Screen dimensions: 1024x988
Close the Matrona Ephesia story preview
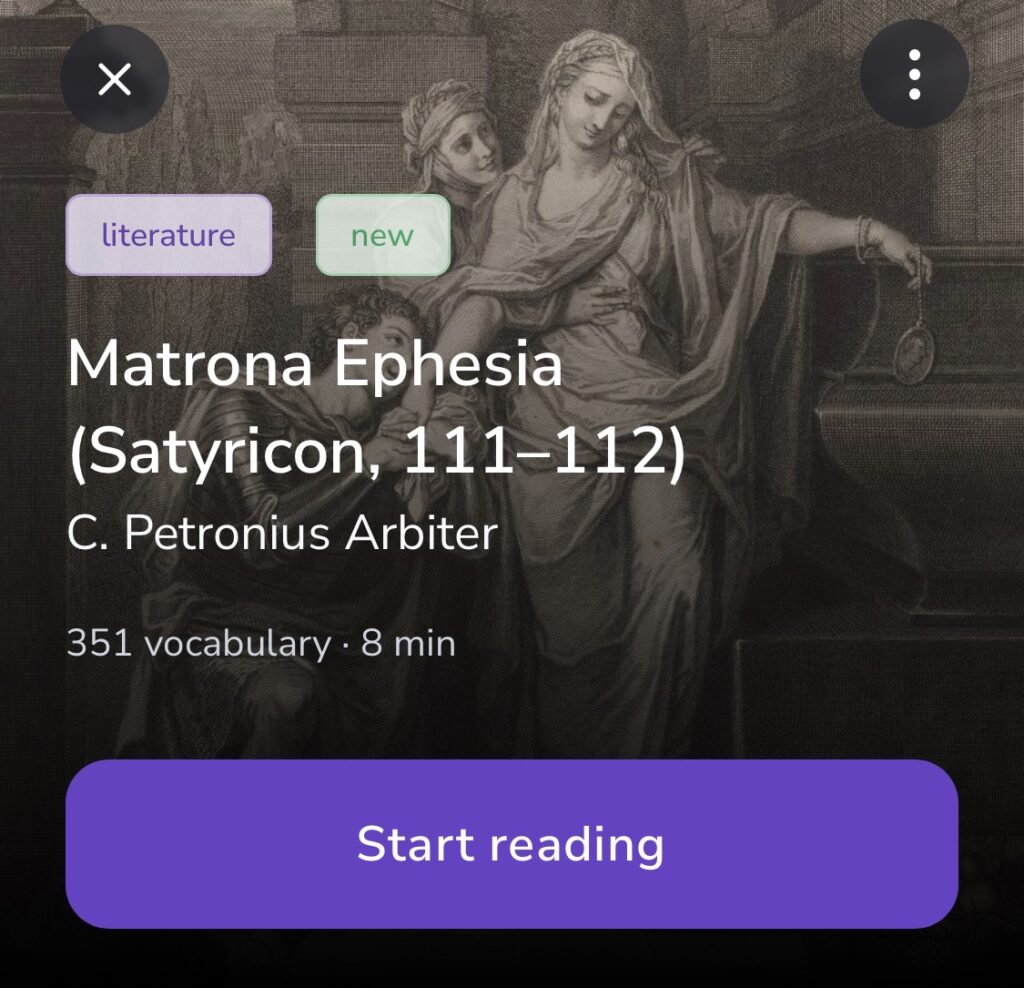114,79
